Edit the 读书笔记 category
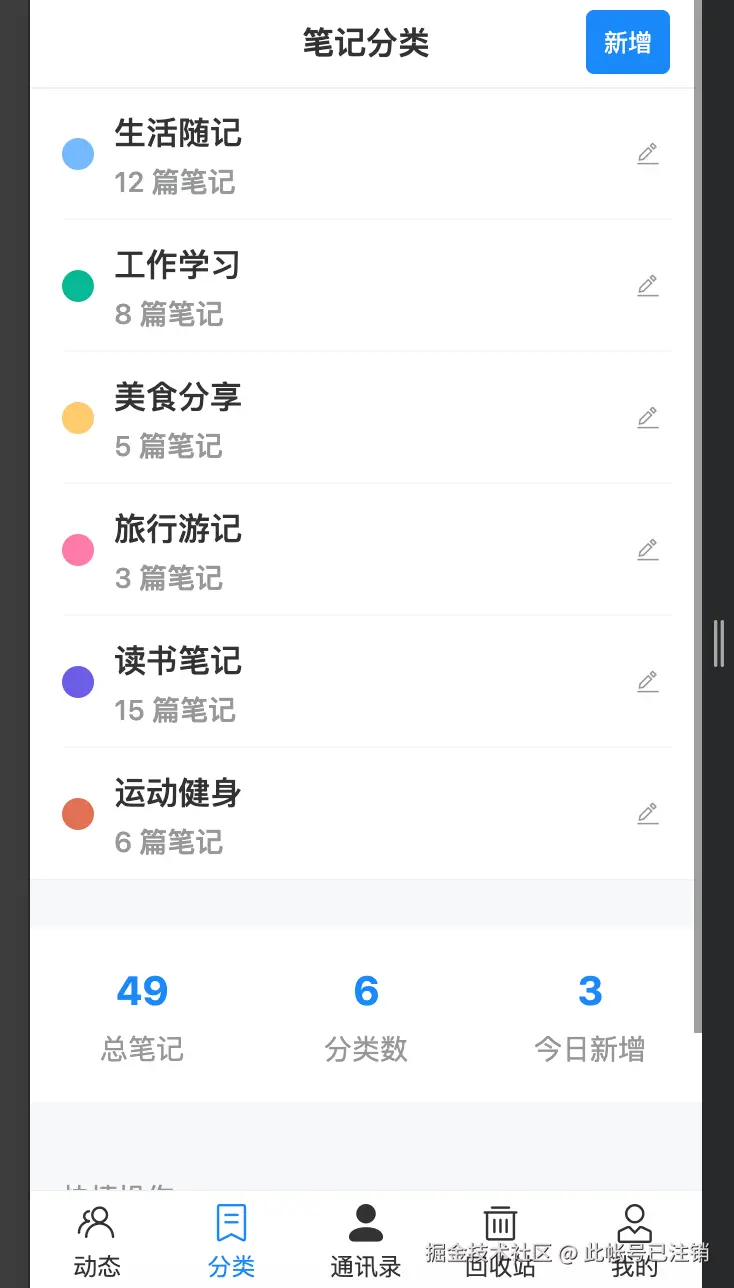This screenshot has height=1288, width=734. pyautogui.click(x=648, y=681)
